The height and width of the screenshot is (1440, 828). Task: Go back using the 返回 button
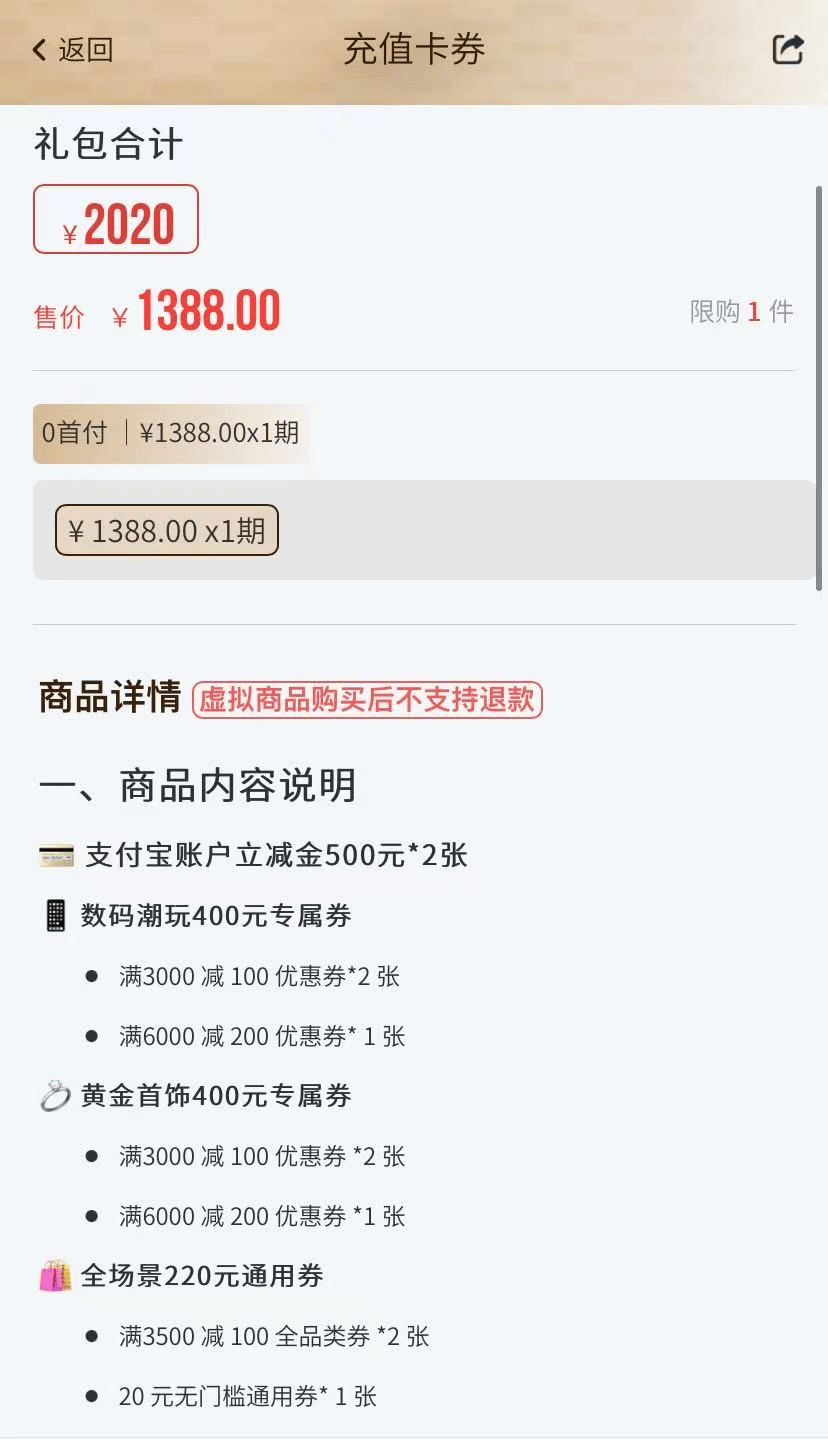pos(72,50)
